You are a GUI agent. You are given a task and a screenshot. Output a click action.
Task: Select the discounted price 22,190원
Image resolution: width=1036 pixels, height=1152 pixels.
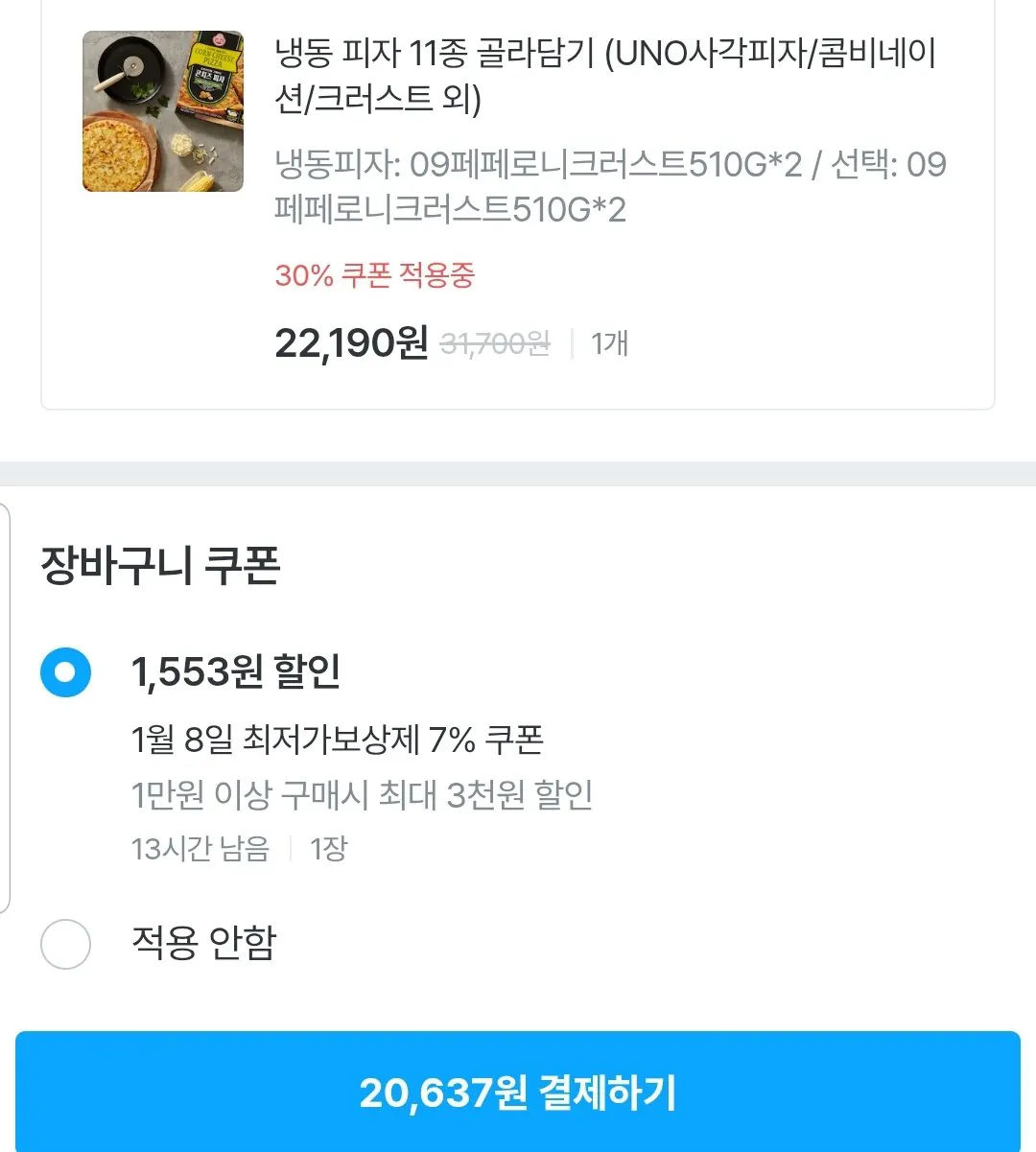pos(350,342)
